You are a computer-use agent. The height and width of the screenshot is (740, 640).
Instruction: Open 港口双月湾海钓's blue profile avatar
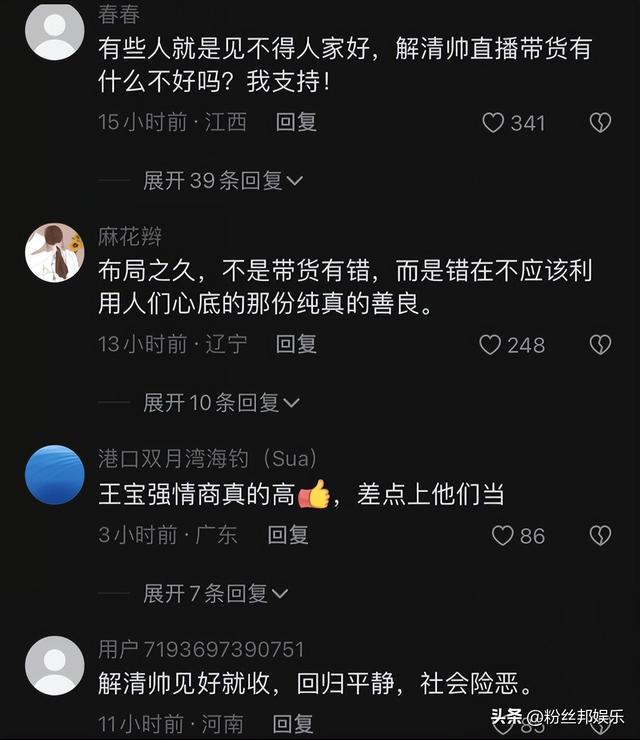pyautogui.click(x=54, y=474)
